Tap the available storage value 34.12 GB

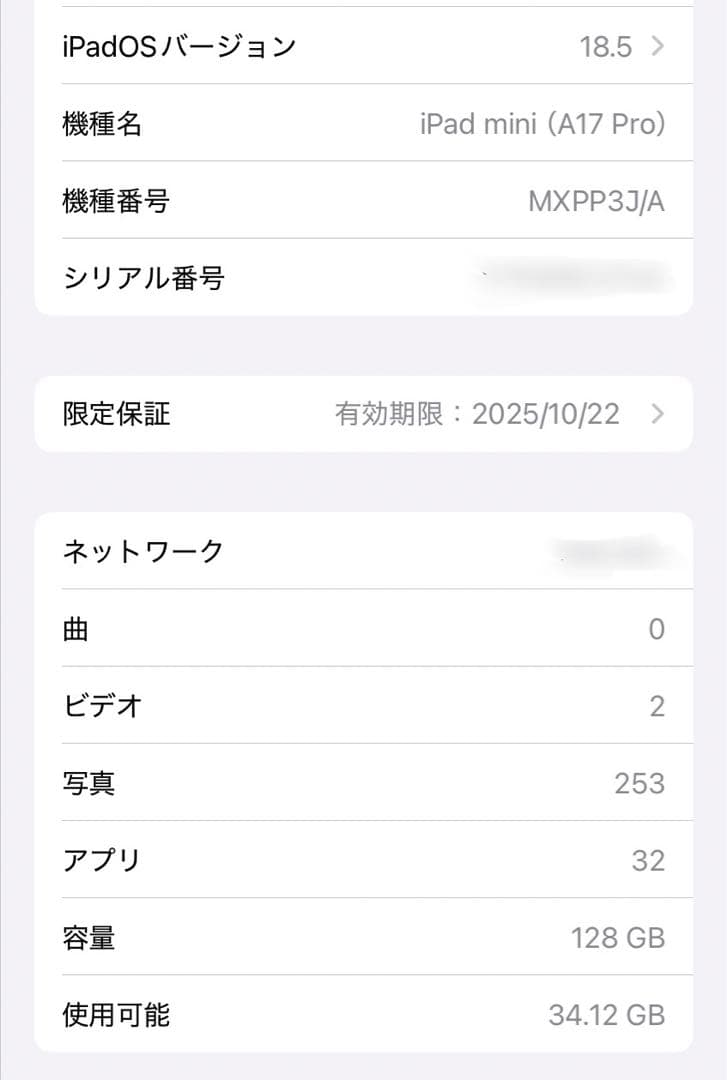pyautogui.click(x=610, y=1015)
